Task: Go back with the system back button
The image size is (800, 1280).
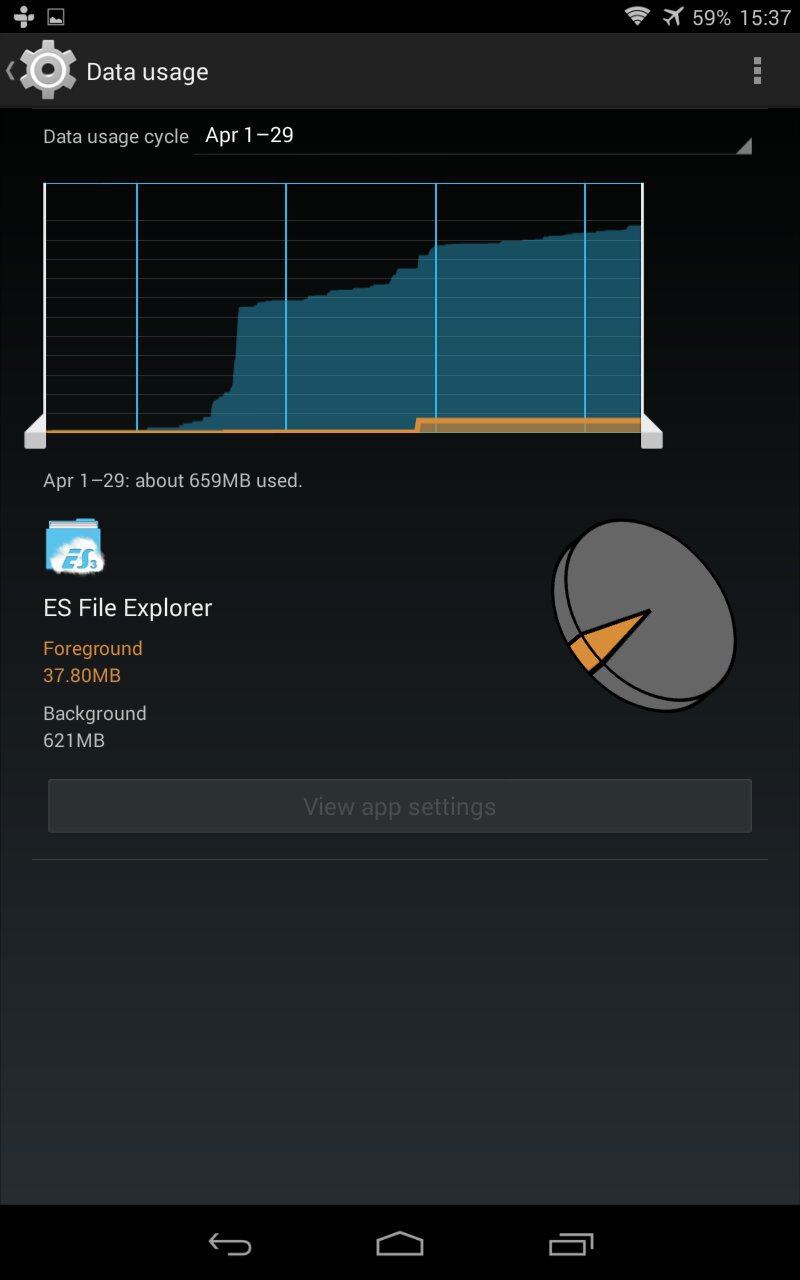Action: coord(229,1243)
